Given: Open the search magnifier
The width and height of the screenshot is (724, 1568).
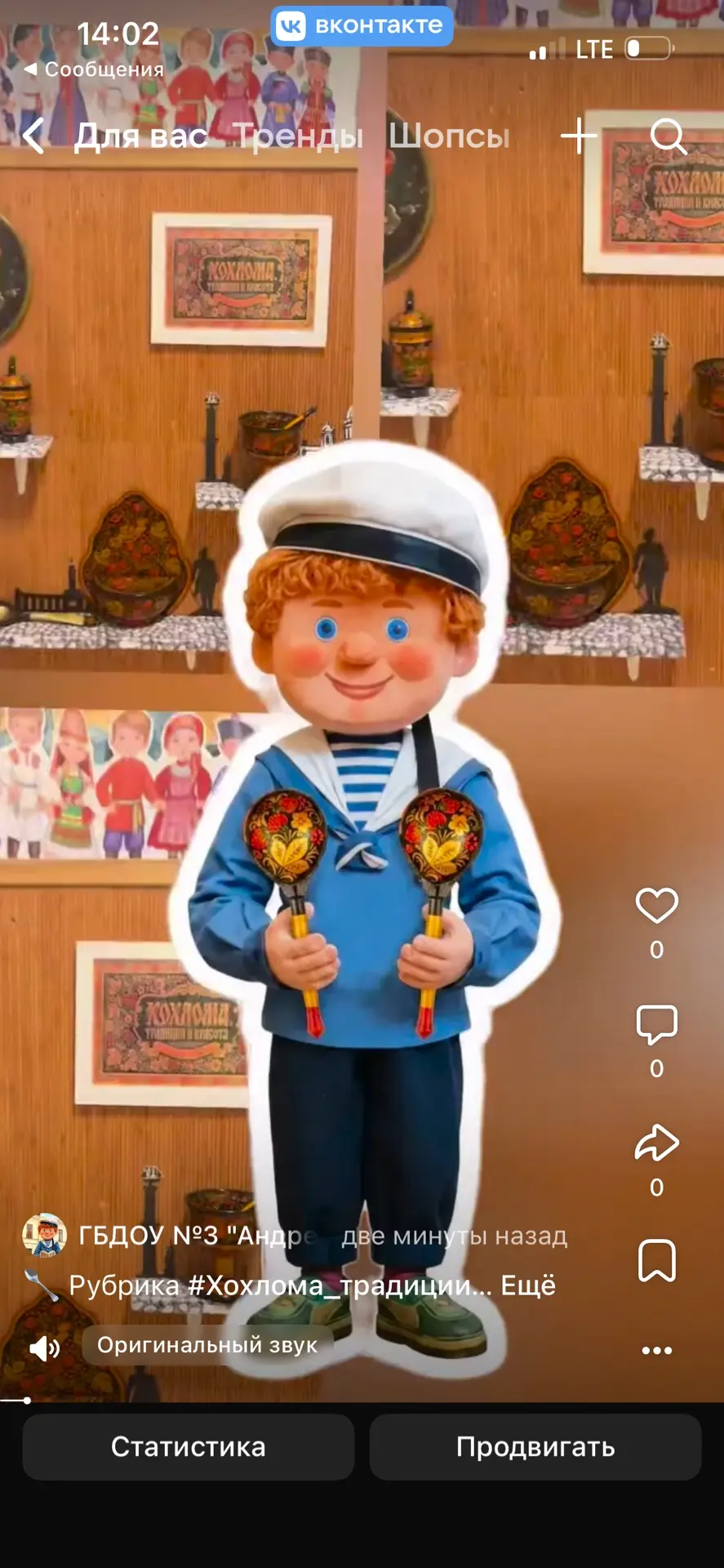Looking at the screenshot, I should click(668, 136).
